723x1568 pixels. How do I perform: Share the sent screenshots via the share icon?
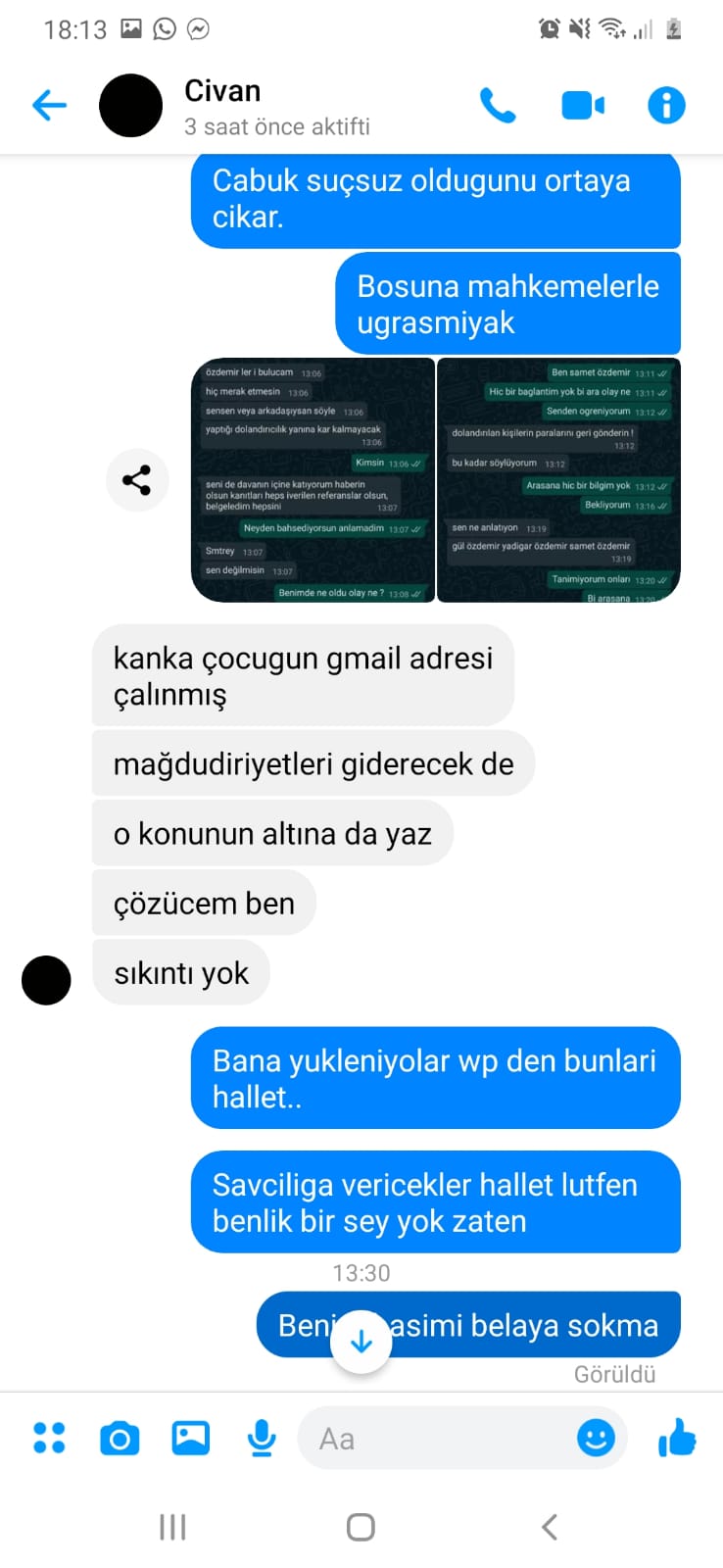pos(137,480)
